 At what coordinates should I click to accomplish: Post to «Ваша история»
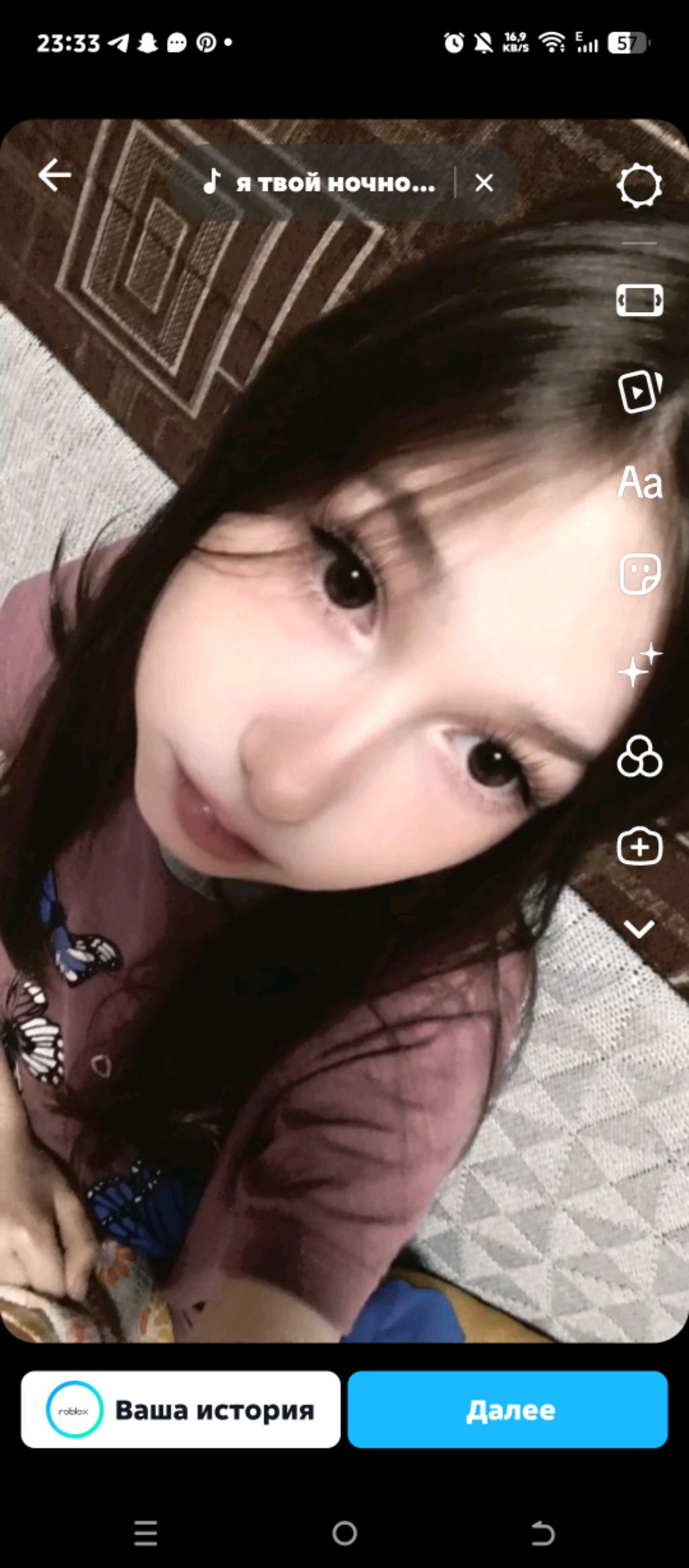click(180, 1410)
